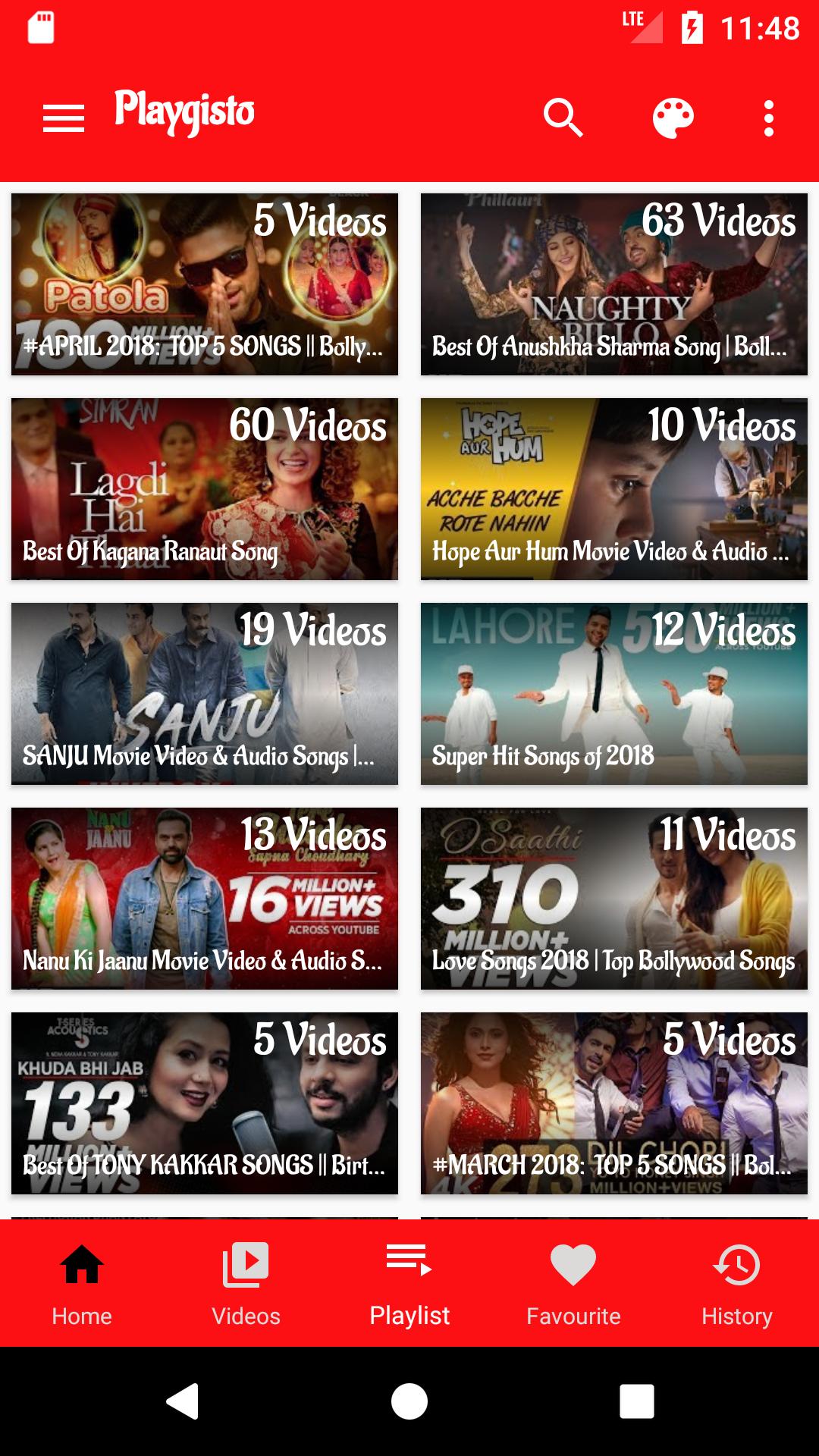Image resolution: width=819 pixels, height=1456 pixels.
Task: Open Super Hit Songs of 2018
Action: pos(614,694)
